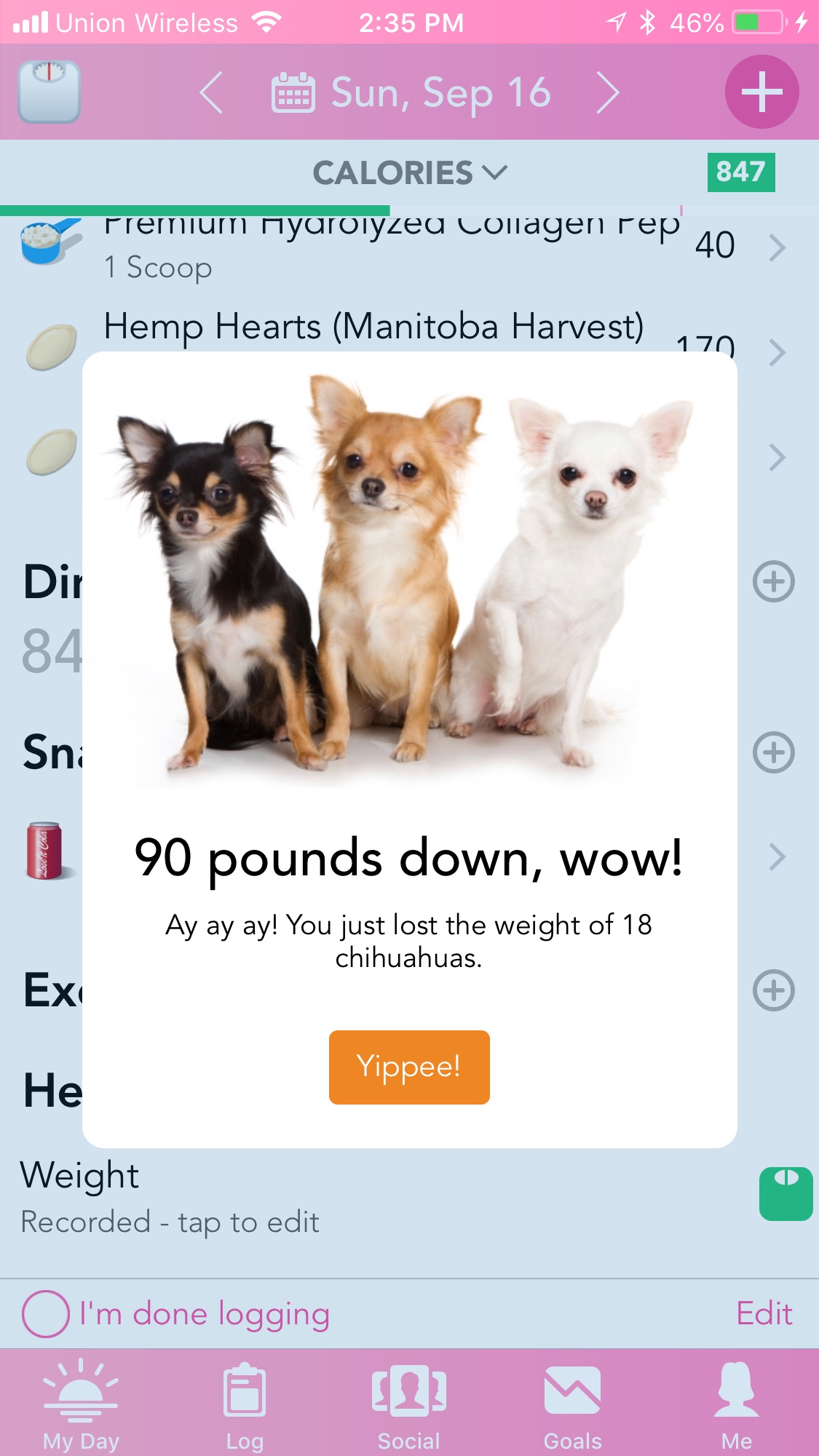Screen dimensions: 819x1456
Task: Switch to the Social tab
Action: 409,1404
